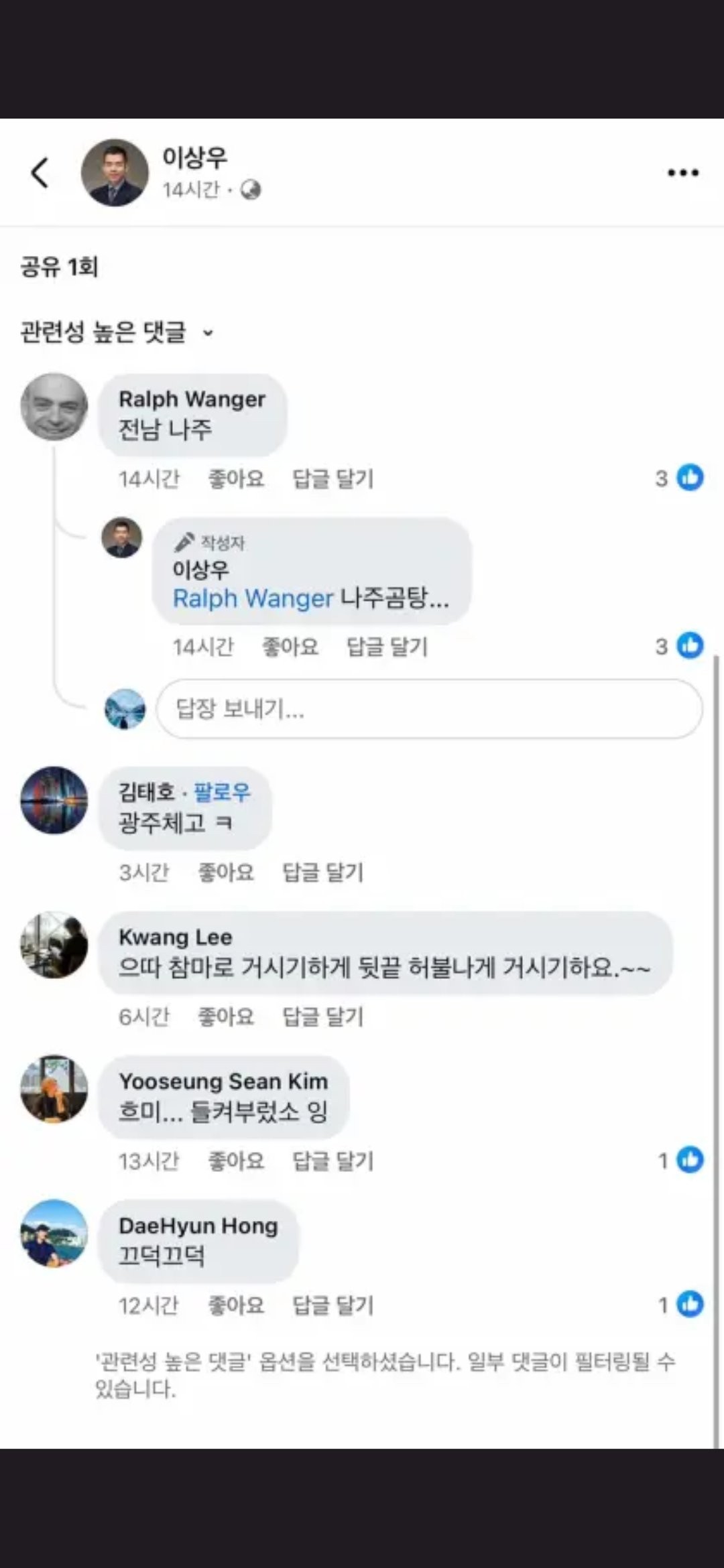Open the Ralph Wanger mention link
Image resolution: width=724 pixels, height=1568 pixels.
pos(253,598)
